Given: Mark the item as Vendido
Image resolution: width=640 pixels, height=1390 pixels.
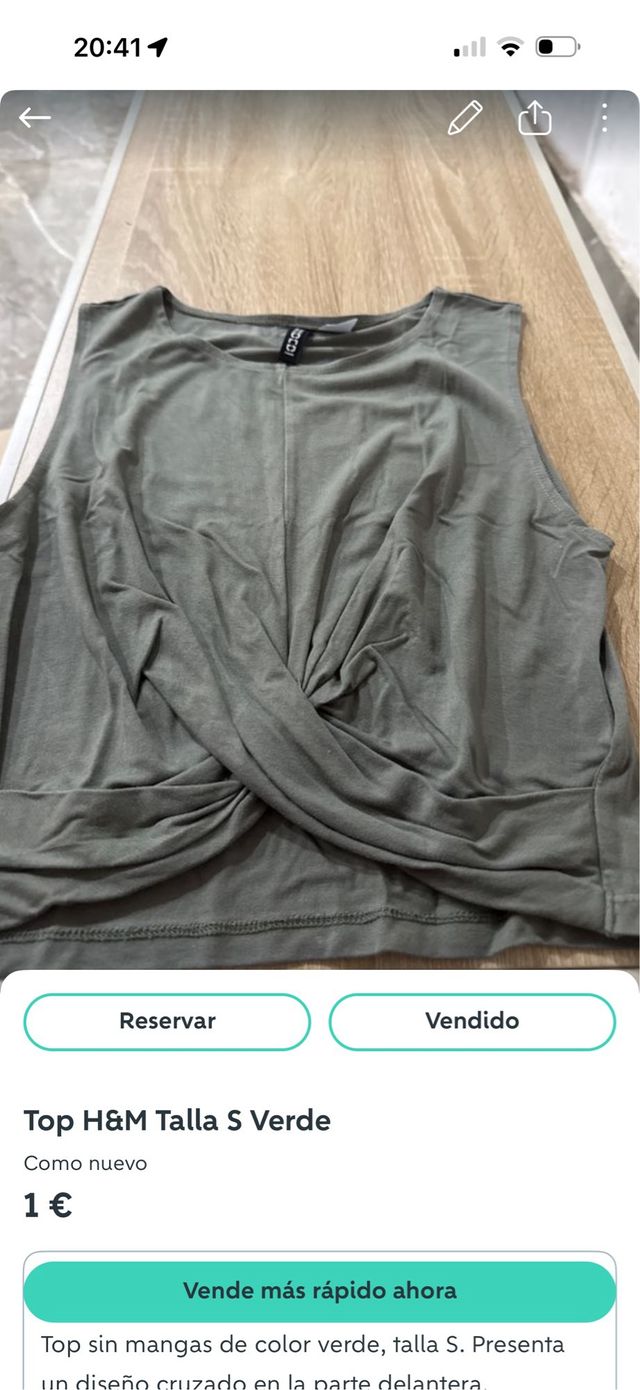Looking at the screenshot, I should 472,1021.
